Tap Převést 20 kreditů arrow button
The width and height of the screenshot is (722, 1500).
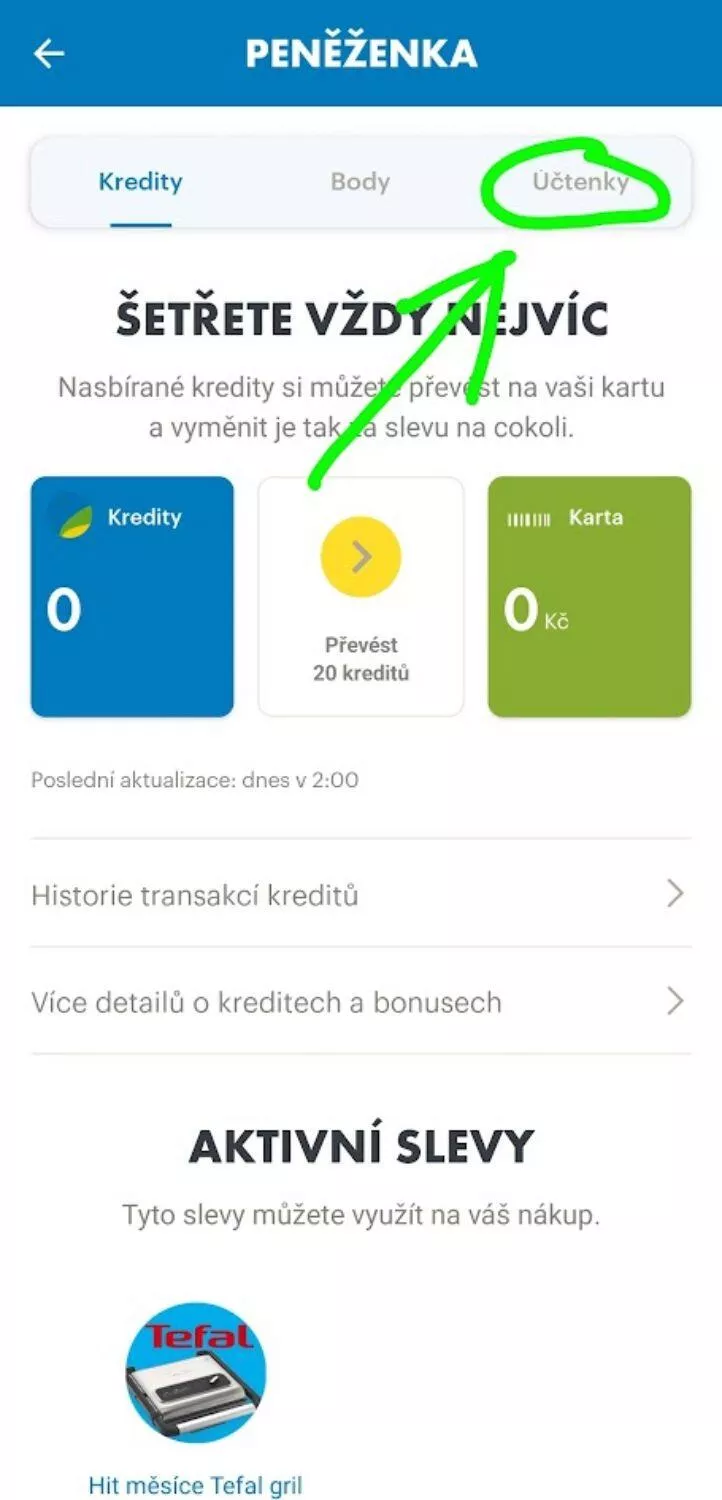click(361, 557)
